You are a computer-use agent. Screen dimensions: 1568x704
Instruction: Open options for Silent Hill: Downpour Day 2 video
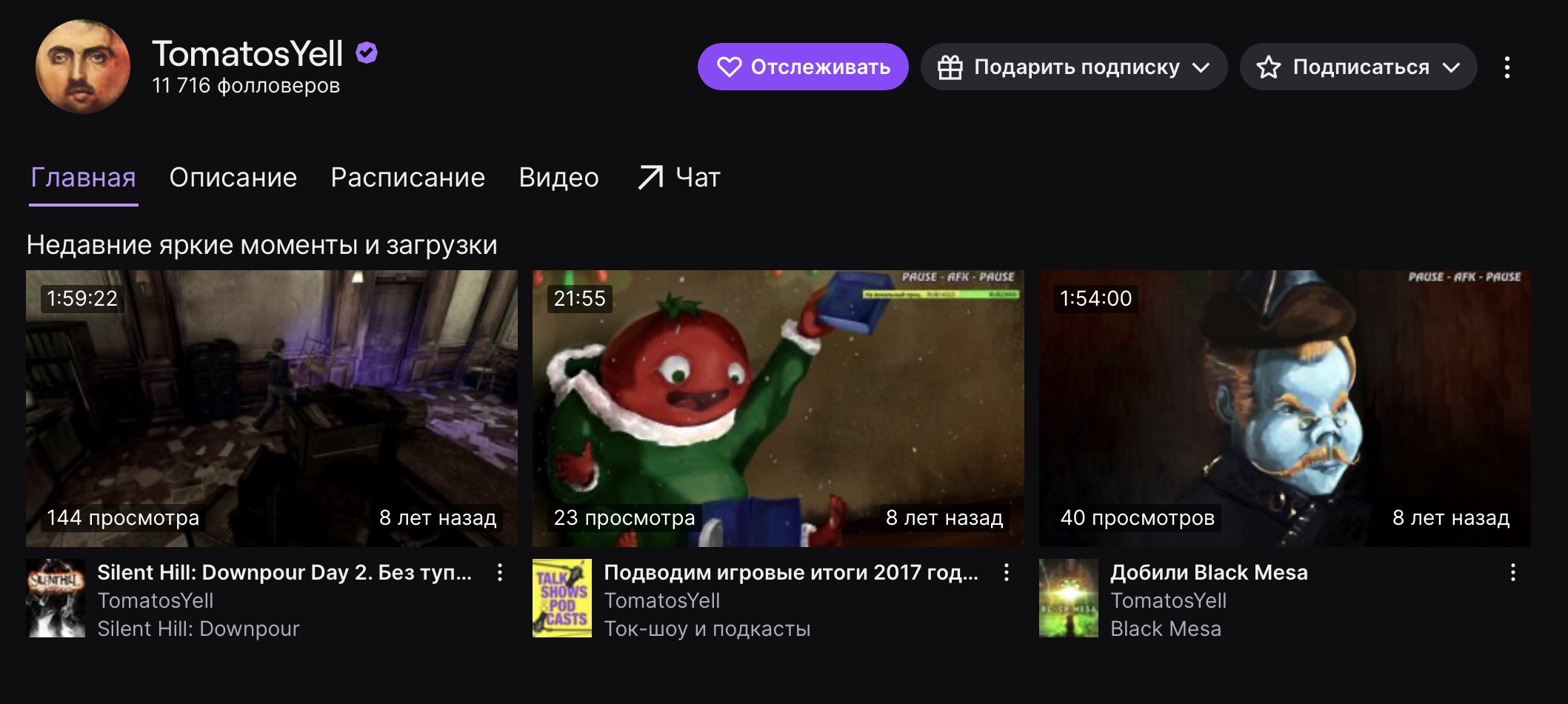point(500,572)
